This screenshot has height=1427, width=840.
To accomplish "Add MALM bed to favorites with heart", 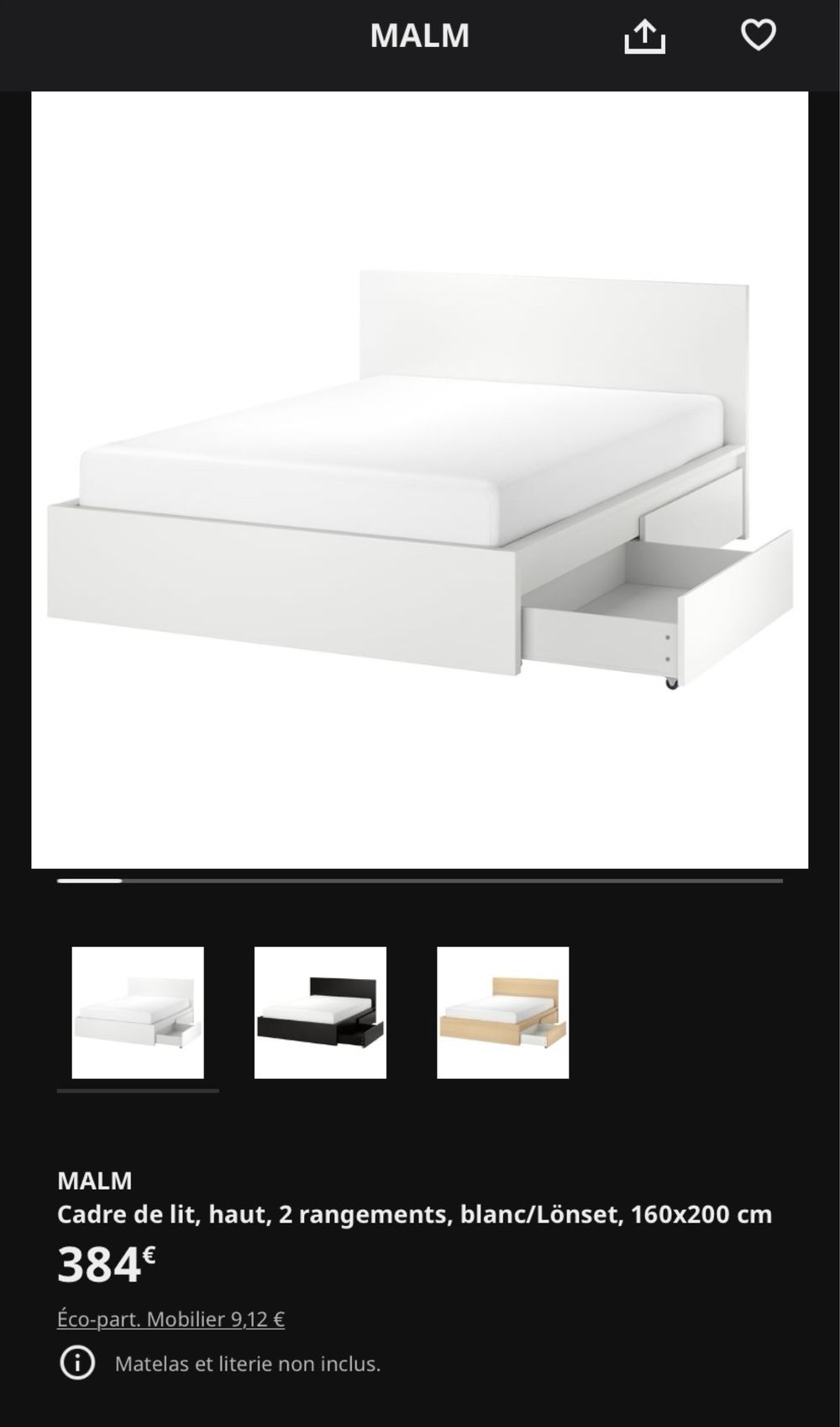I will (758, 35).
